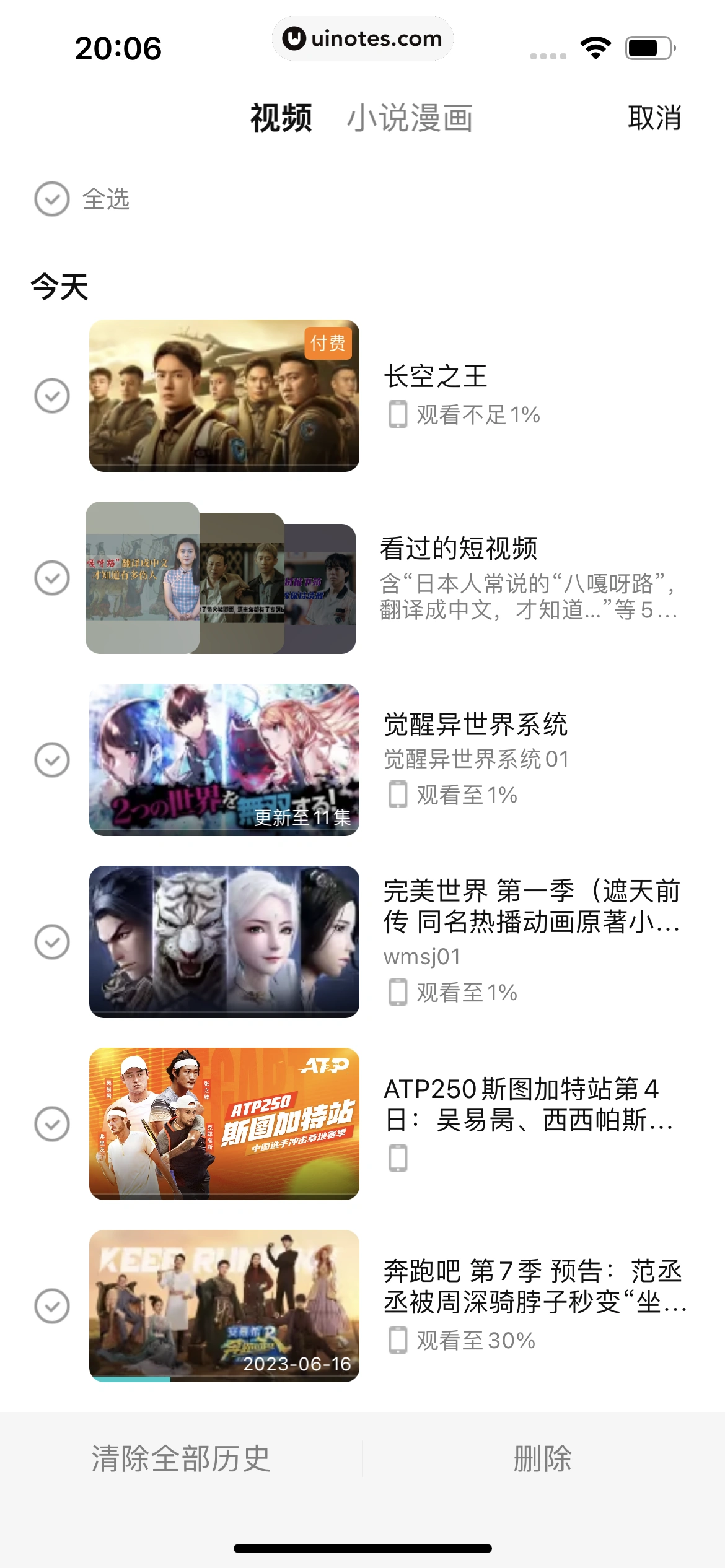Tap 清除全部历史 to clear all history
Viewport: 725px width, 1568px height.
180,1458
